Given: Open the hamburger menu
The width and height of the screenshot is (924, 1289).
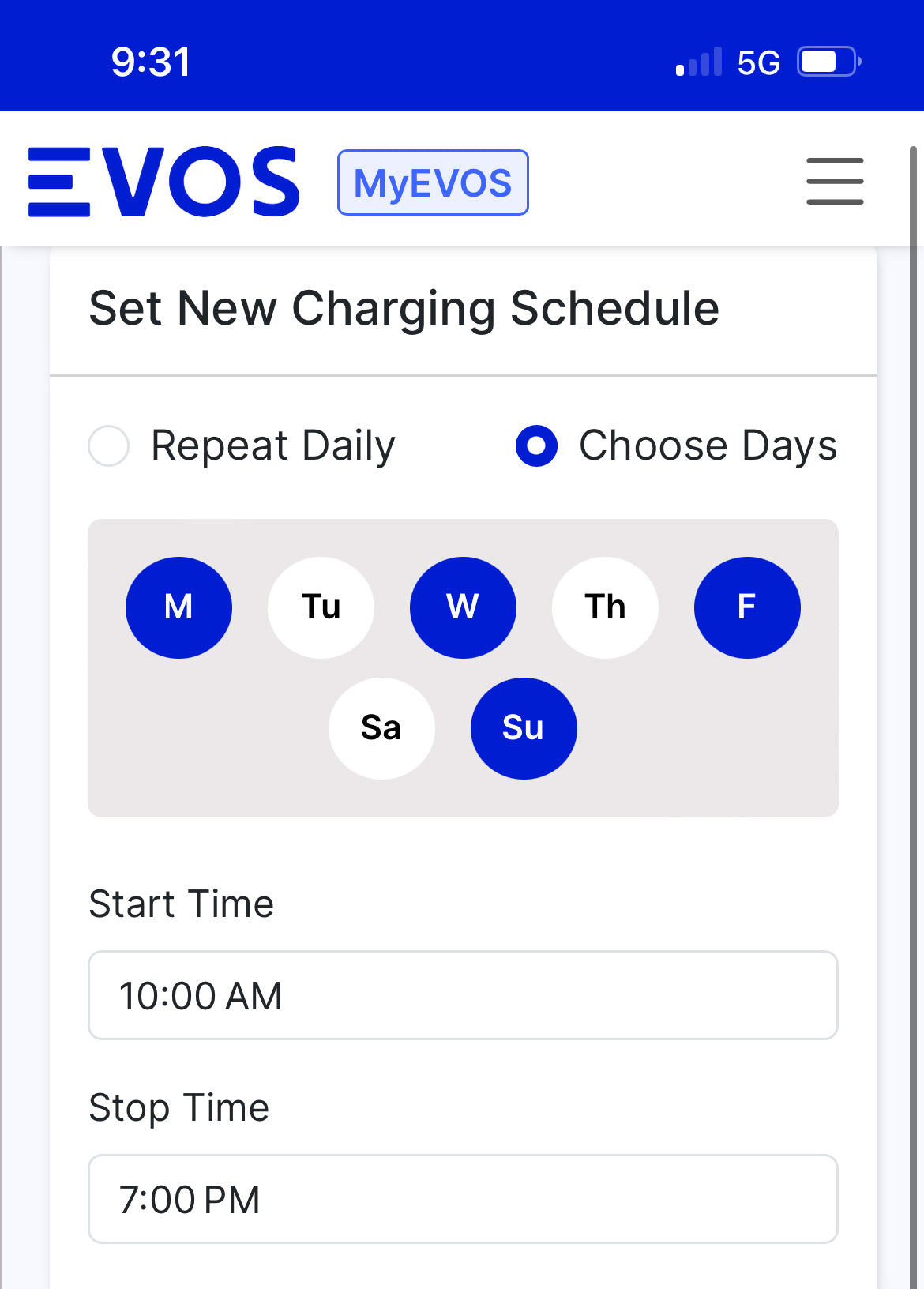Looking at the screenshot, I should pyautogui.click(x=834, y=182).
